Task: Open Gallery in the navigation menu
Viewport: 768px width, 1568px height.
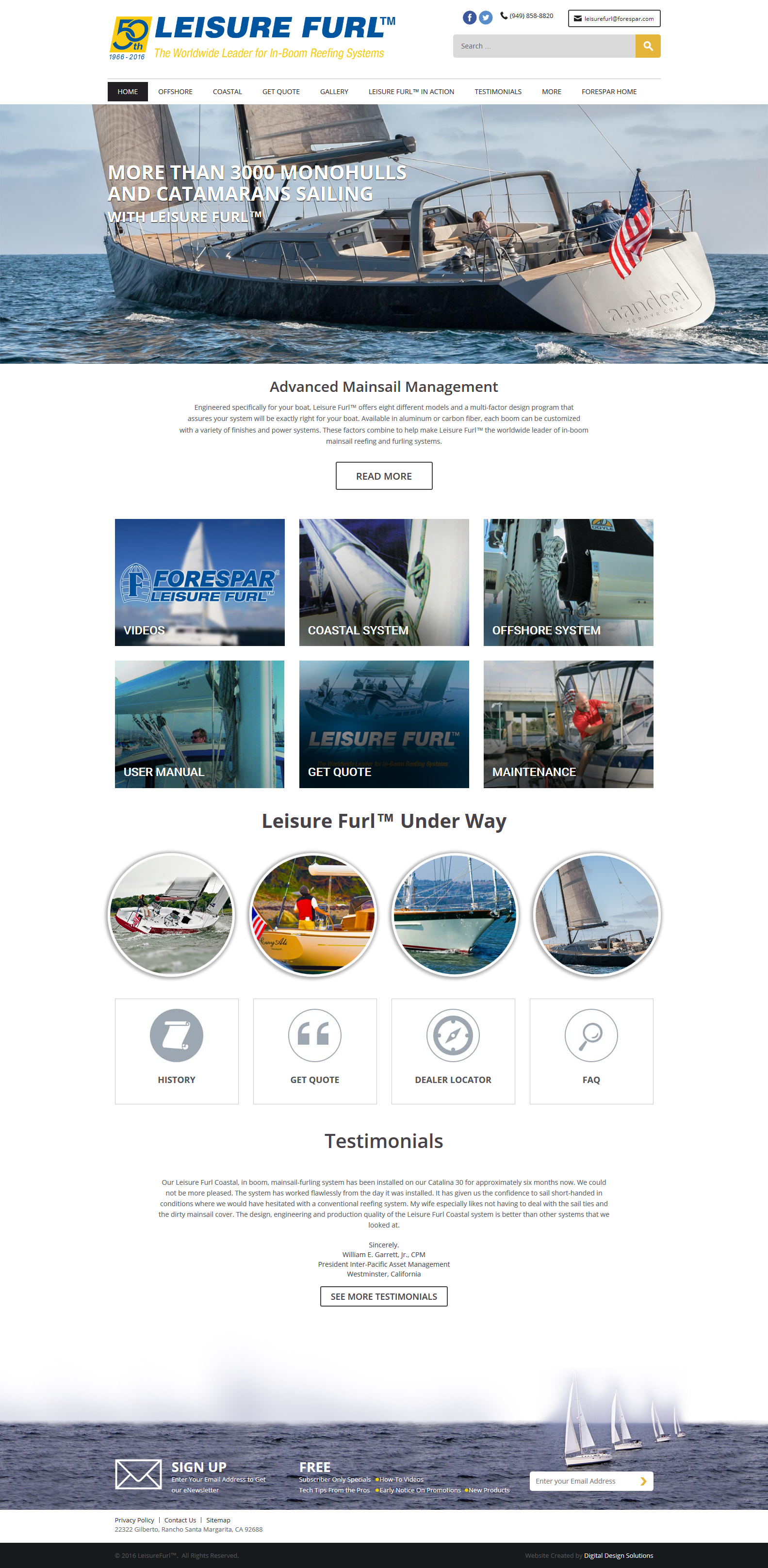Action: 334,92
